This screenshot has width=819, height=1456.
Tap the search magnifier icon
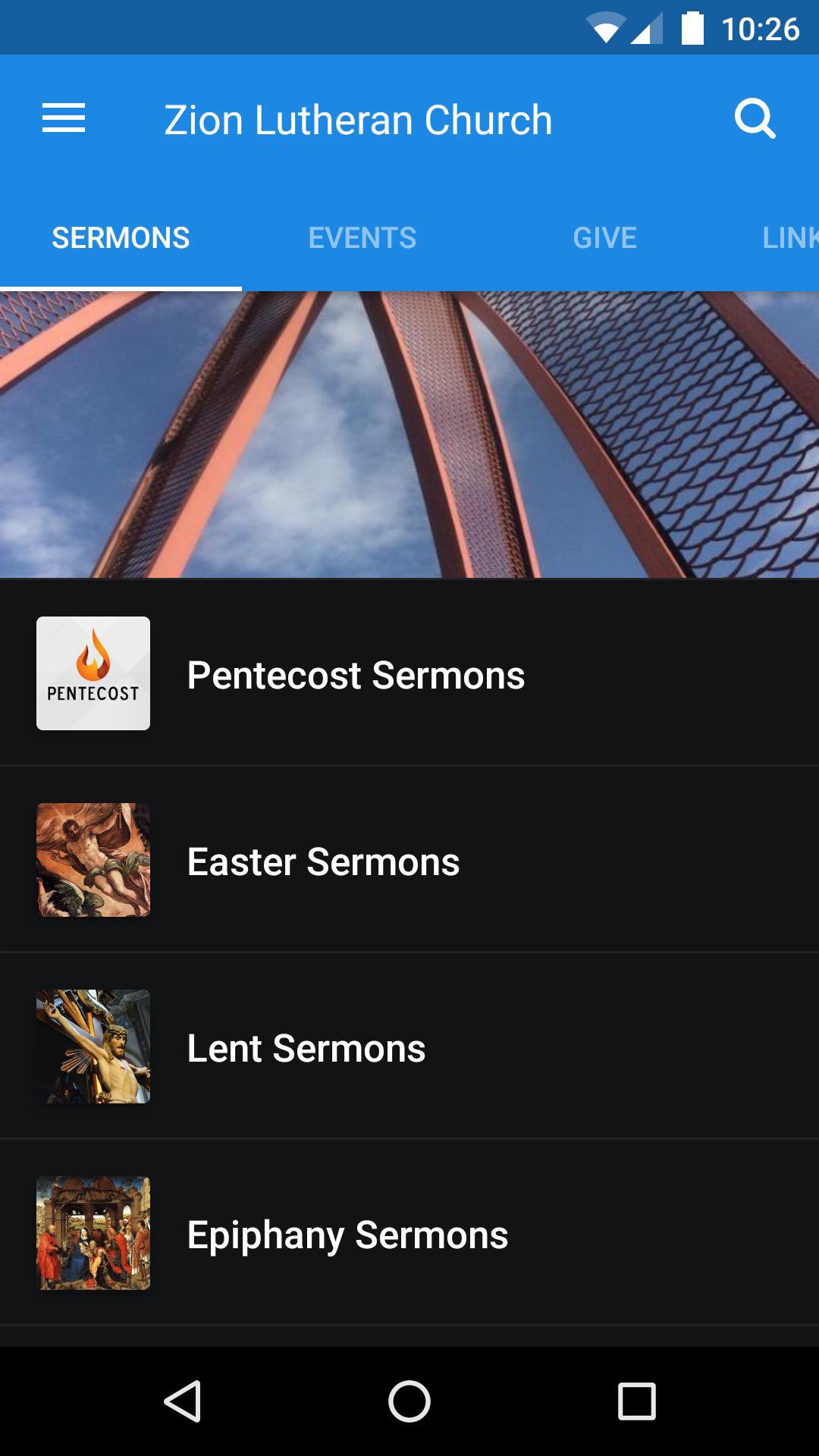pos(755,119)
